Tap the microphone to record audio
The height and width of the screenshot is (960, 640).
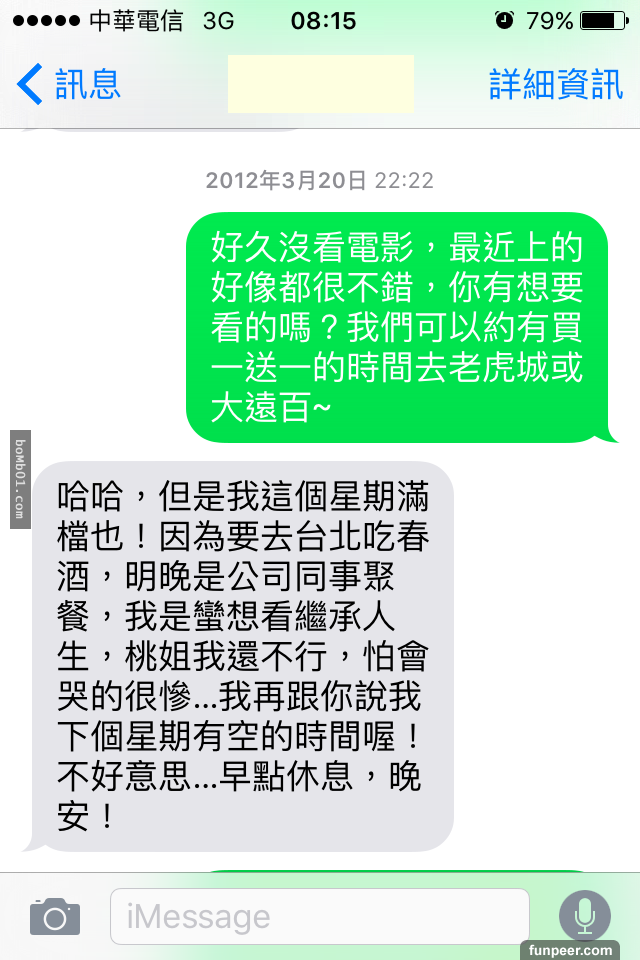(584, 916)
